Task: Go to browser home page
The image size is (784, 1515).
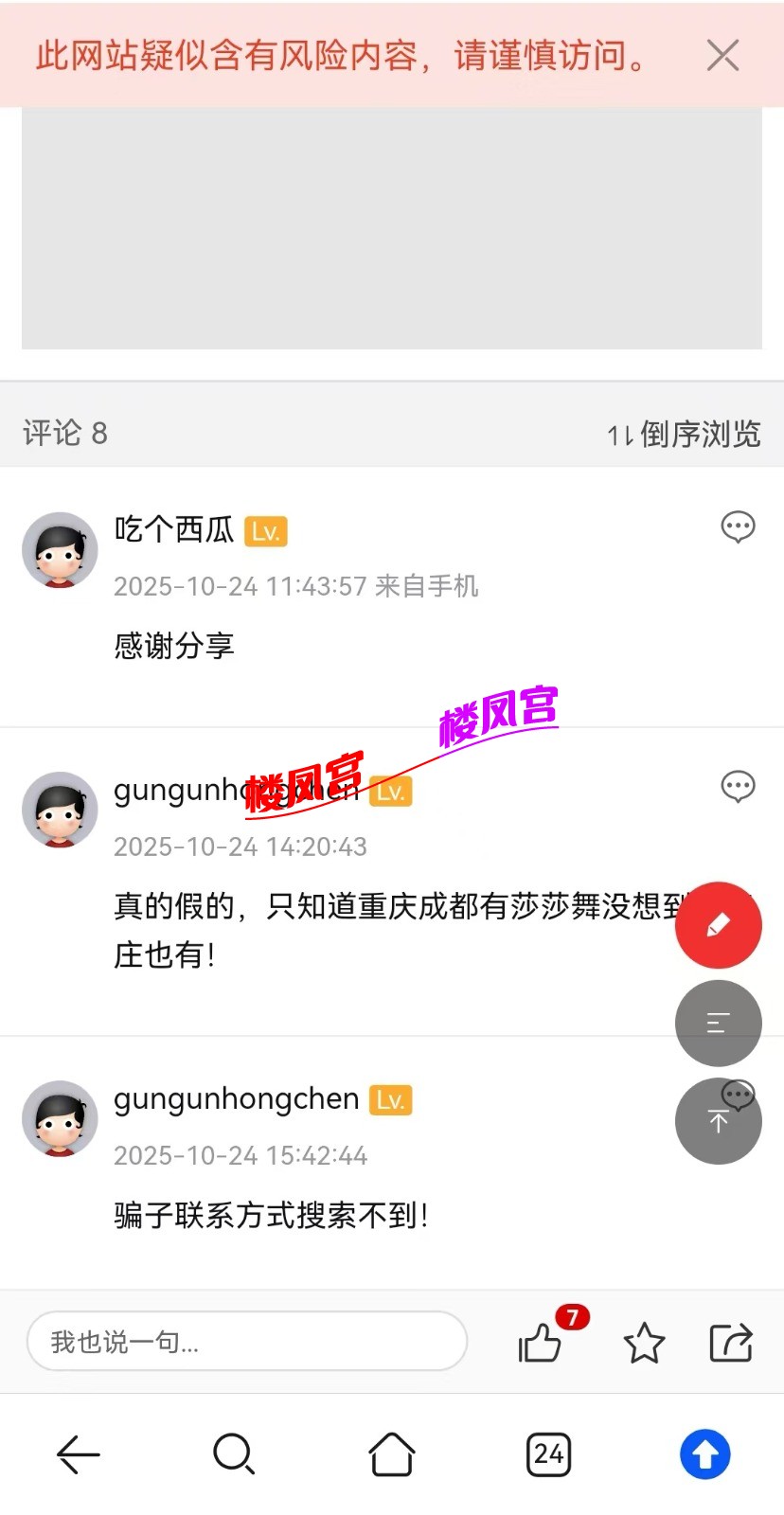Action: coord(391,1454)
